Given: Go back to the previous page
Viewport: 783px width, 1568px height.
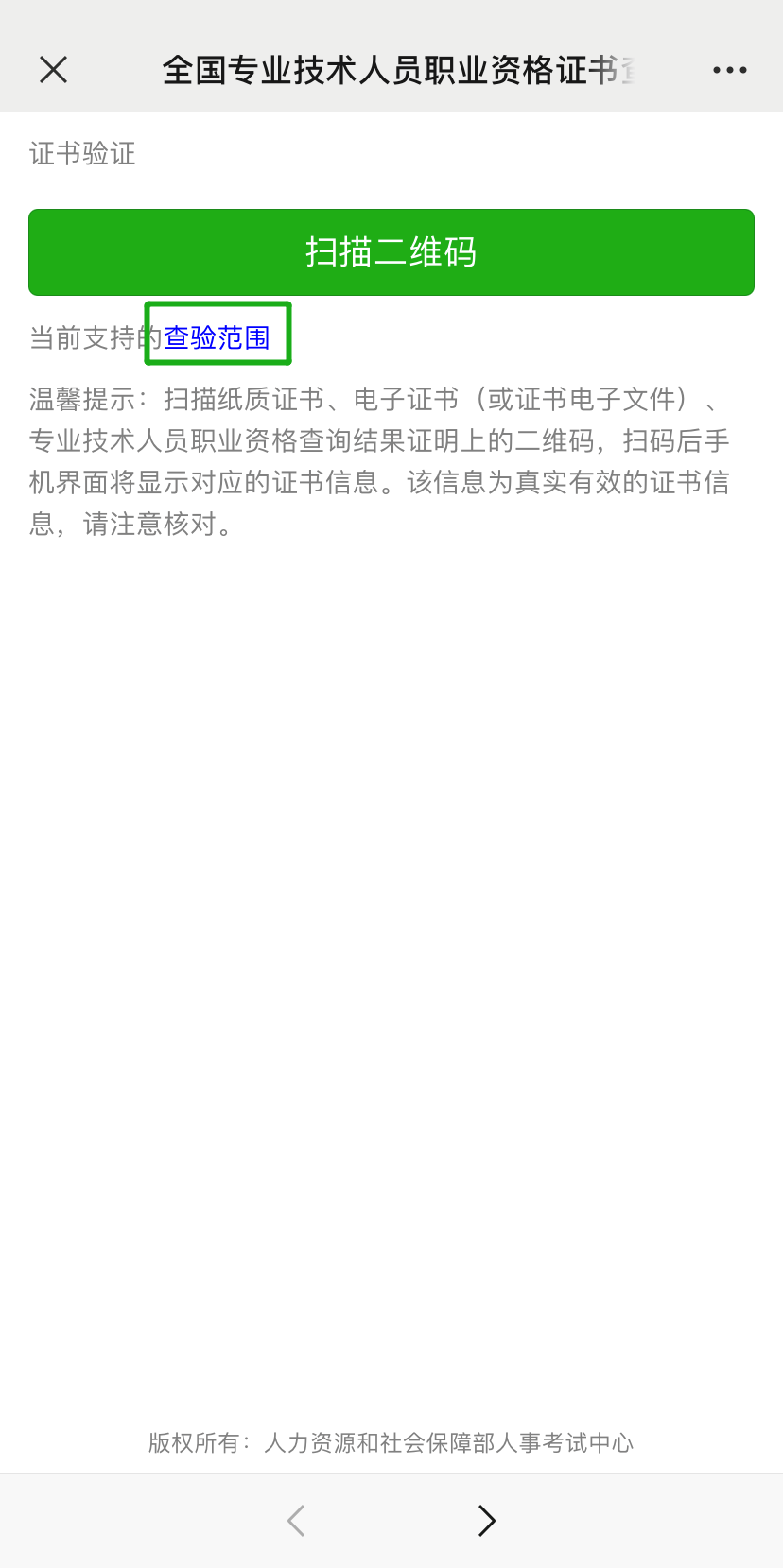Looking at the screenshot, I should pyautogui.click(x=296, y=1521).
